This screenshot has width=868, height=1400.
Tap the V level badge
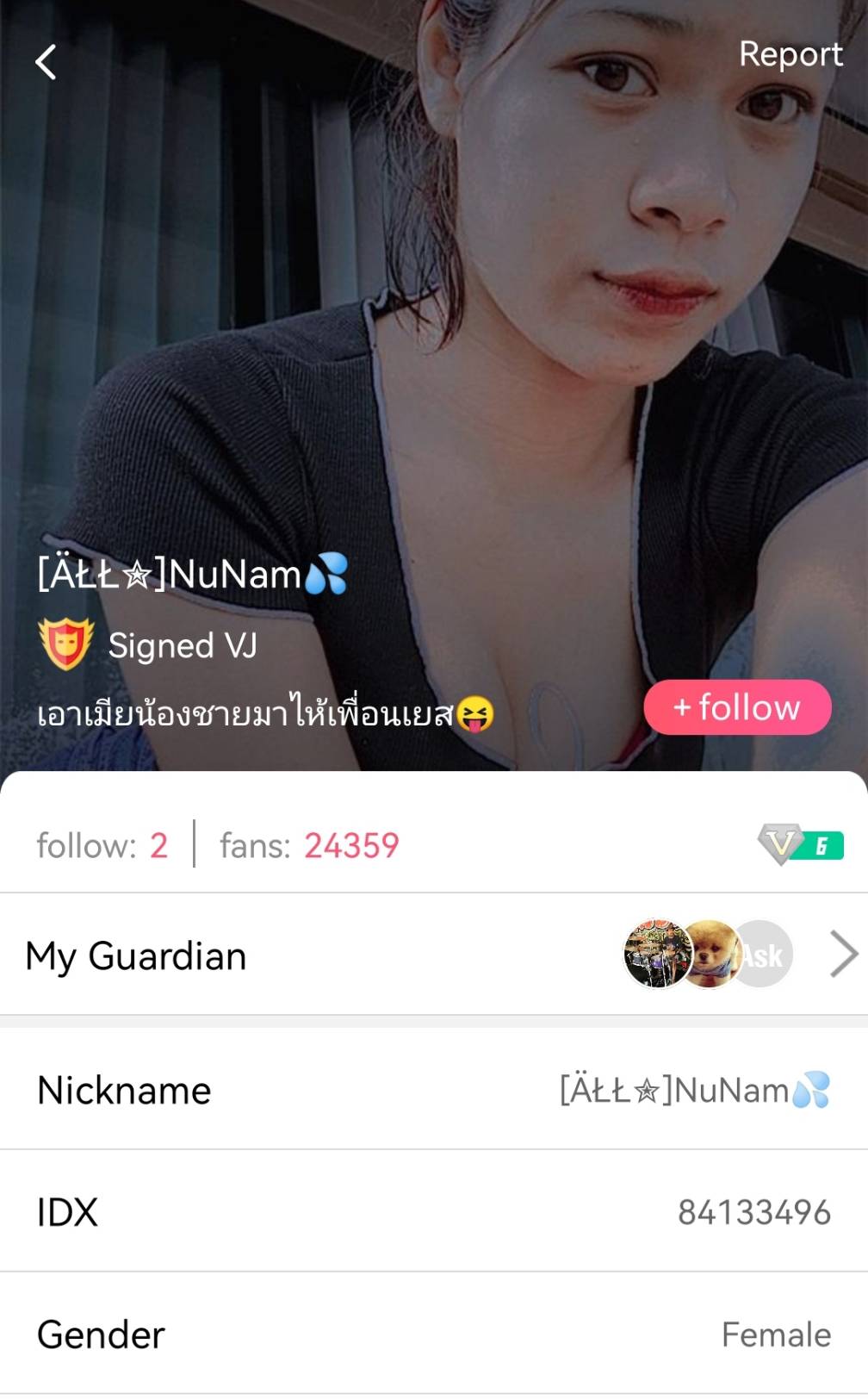pos(800,844)
